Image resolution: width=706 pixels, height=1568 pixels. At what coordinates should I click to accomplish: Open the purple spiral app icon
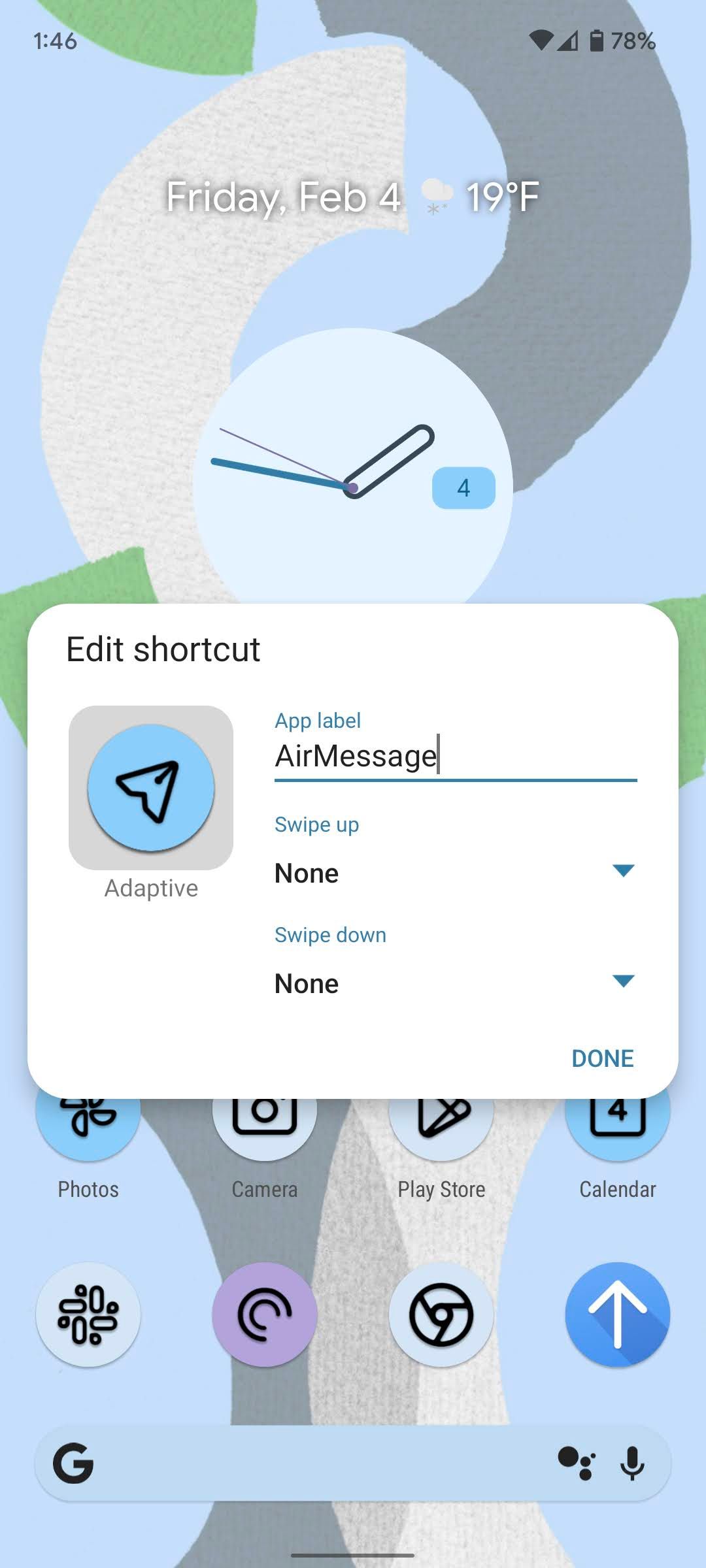[x=265, y=1315]
